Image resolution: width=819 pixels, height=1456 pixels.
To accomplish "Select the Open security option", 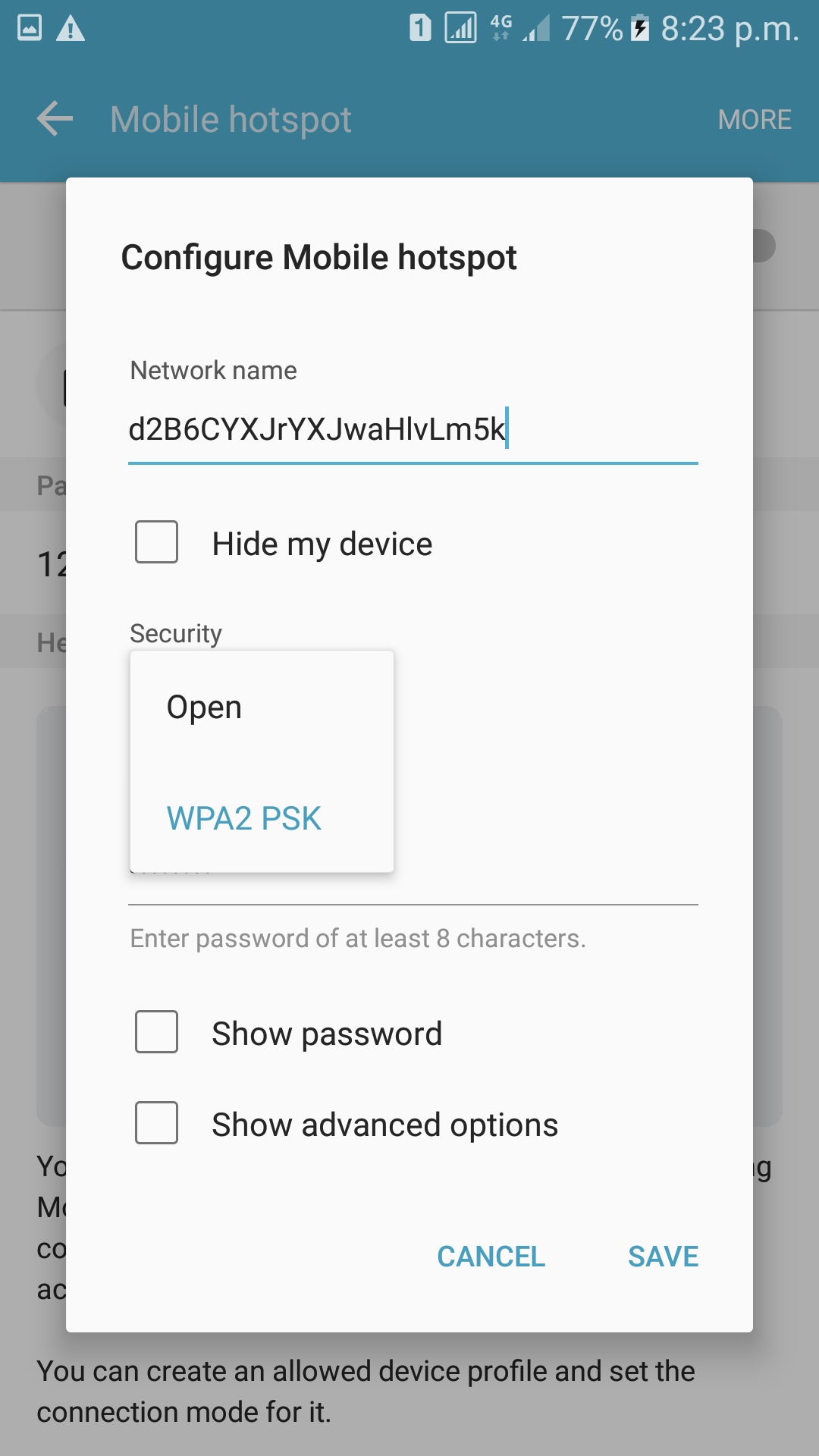I will (x=205, y=708).
